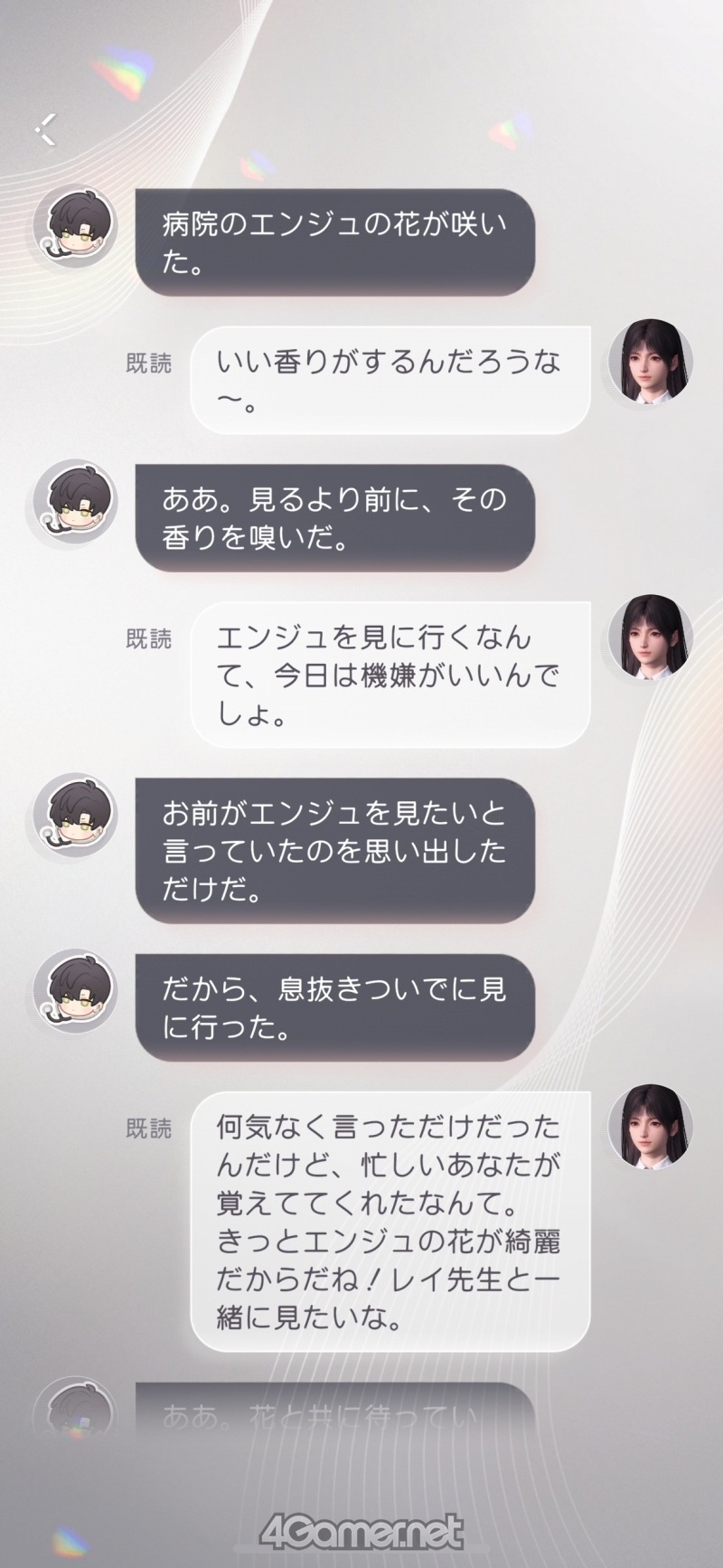Open avatar beside '病院のエンジュの花が咲いた' message

75,225
